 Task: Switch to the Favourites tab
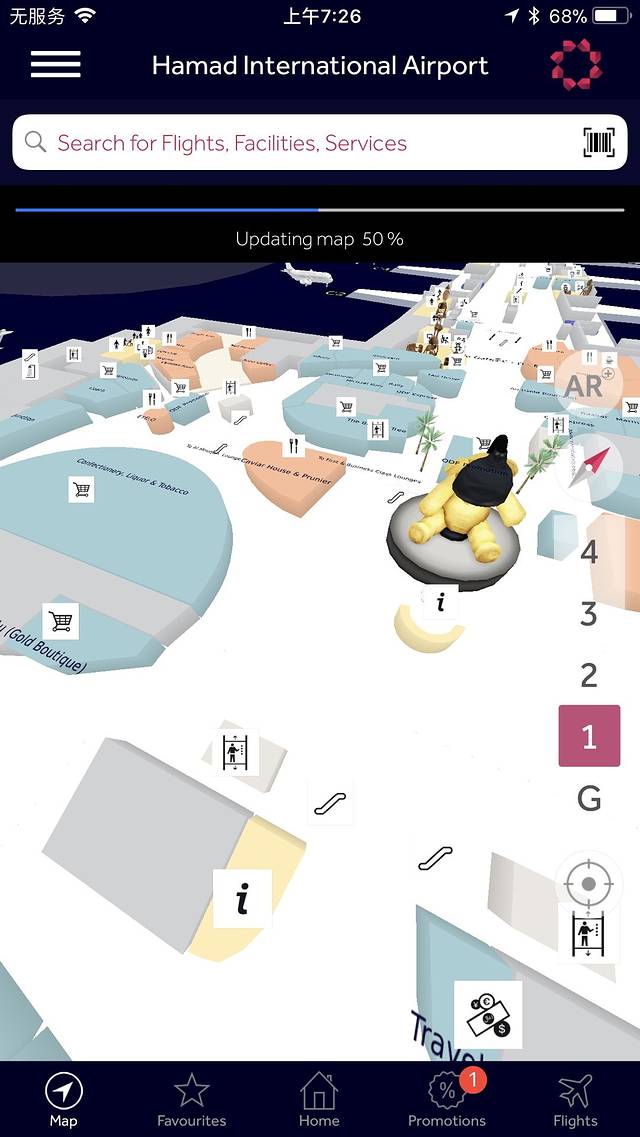[x=192, y=1100]
